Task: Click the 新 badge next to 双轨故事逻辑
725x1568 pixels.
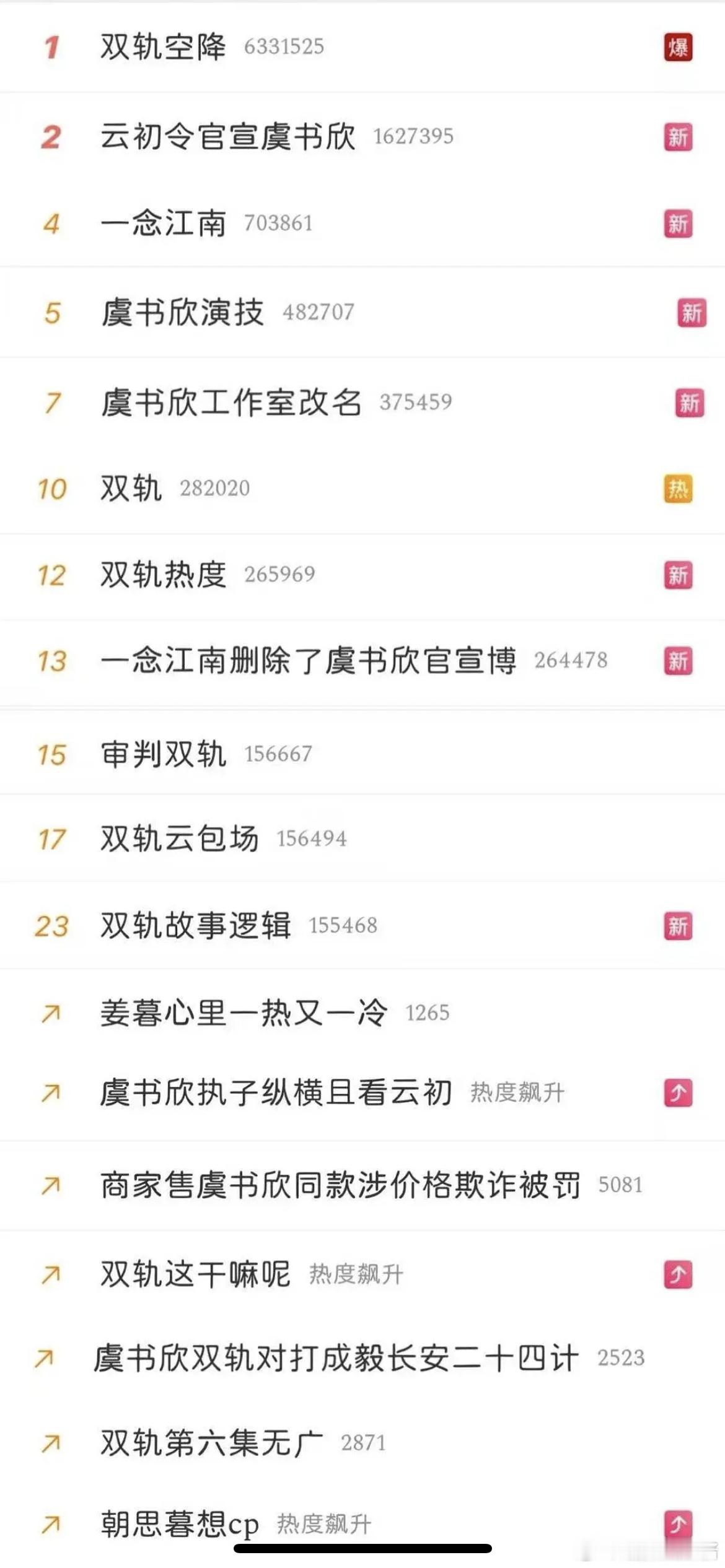Action: (678, 925)
